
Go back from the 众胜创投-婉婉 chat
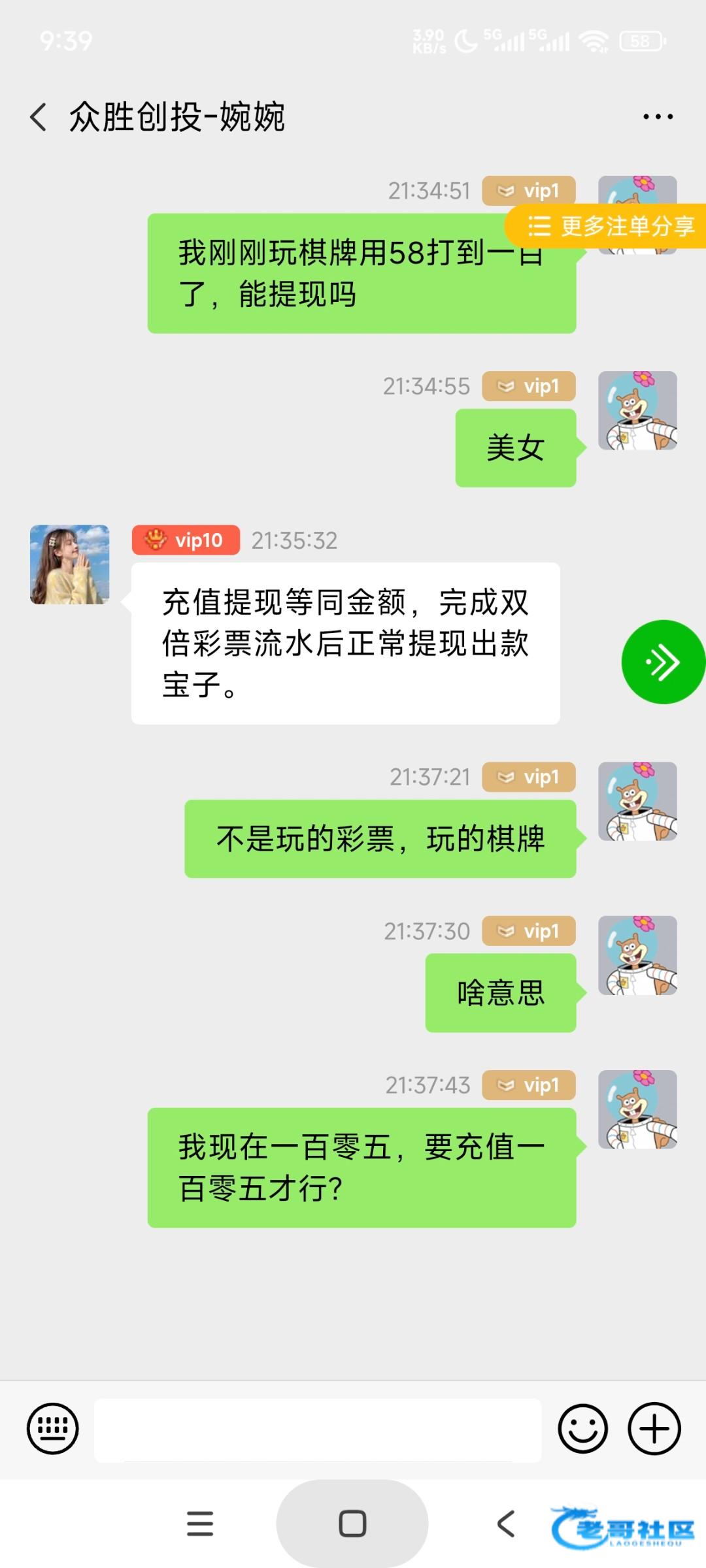click(x=39, y=117)
